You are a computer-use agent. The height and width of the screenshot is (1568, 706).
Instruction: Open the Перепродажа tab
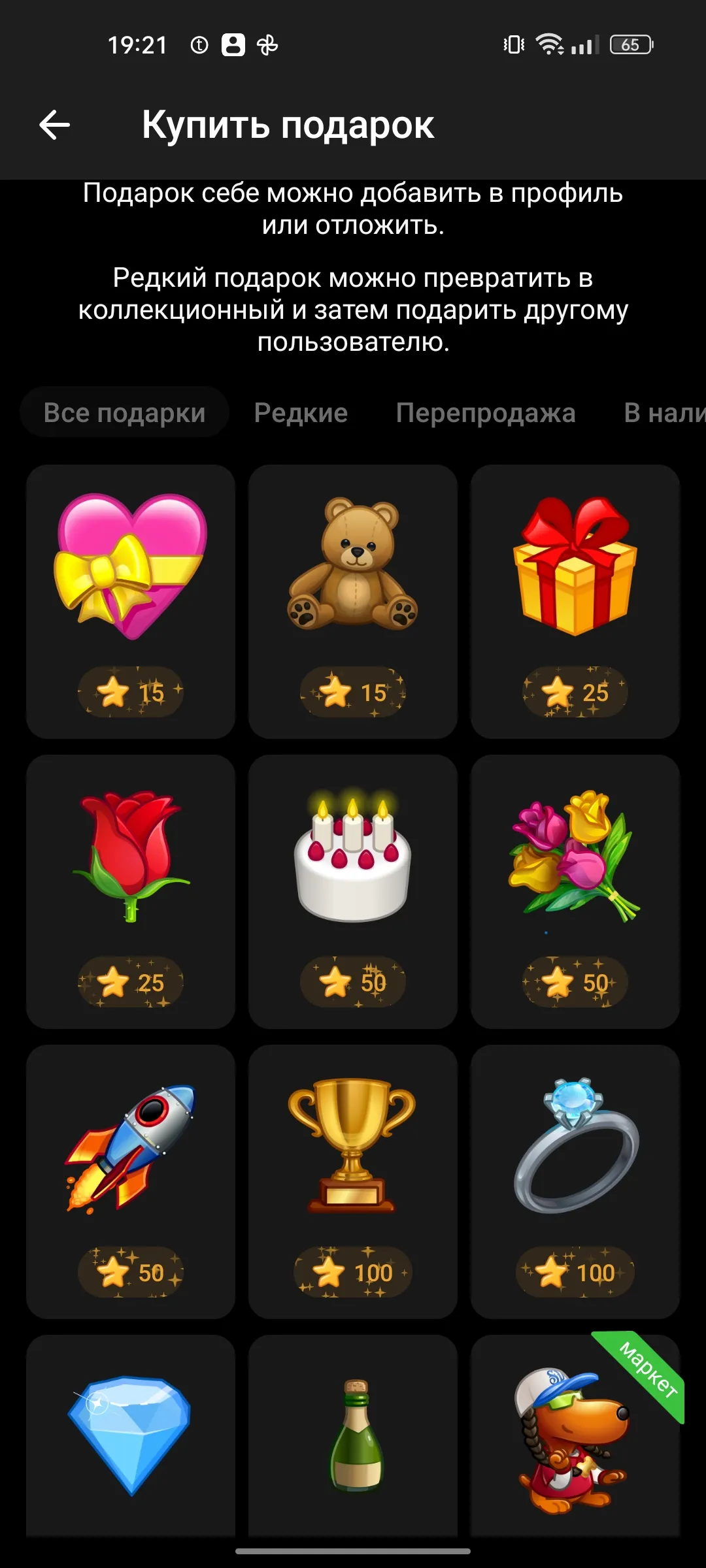coord(486,413)
